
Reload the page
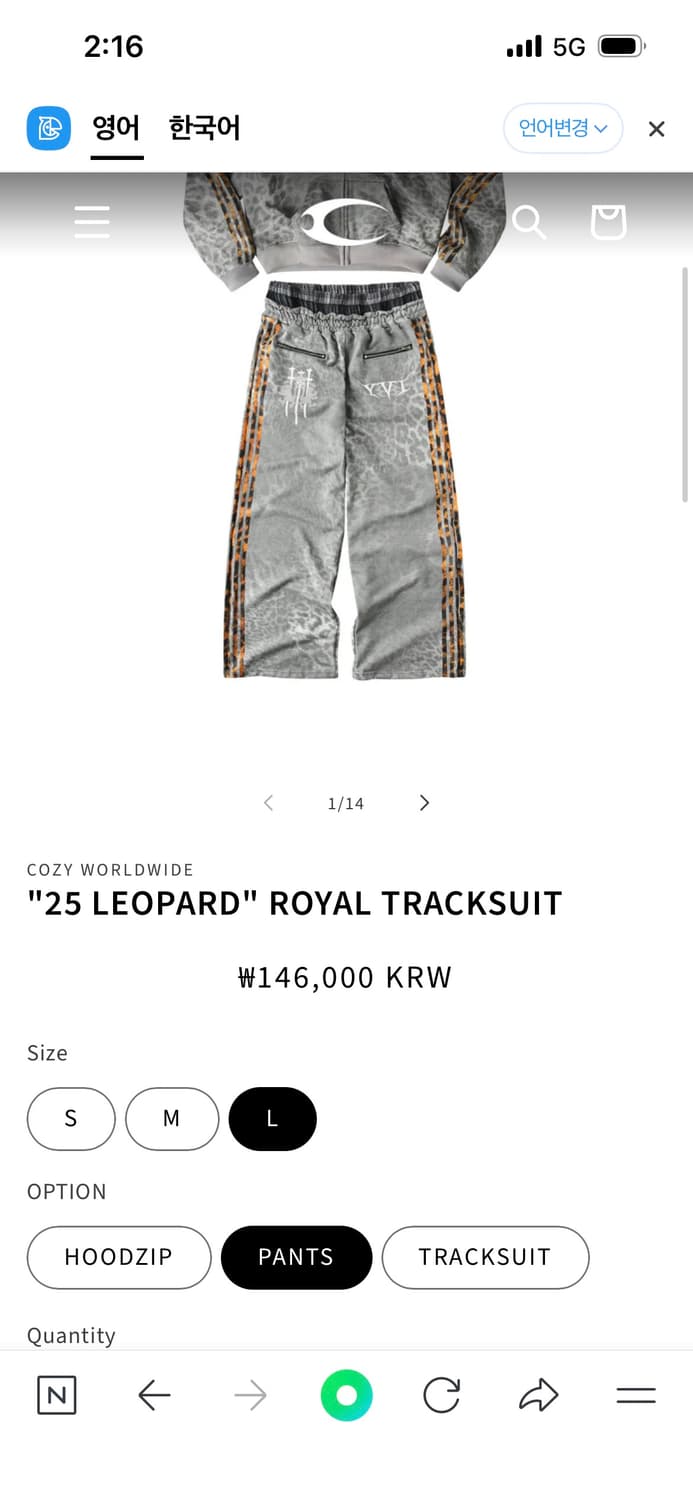coord(441,1395)
